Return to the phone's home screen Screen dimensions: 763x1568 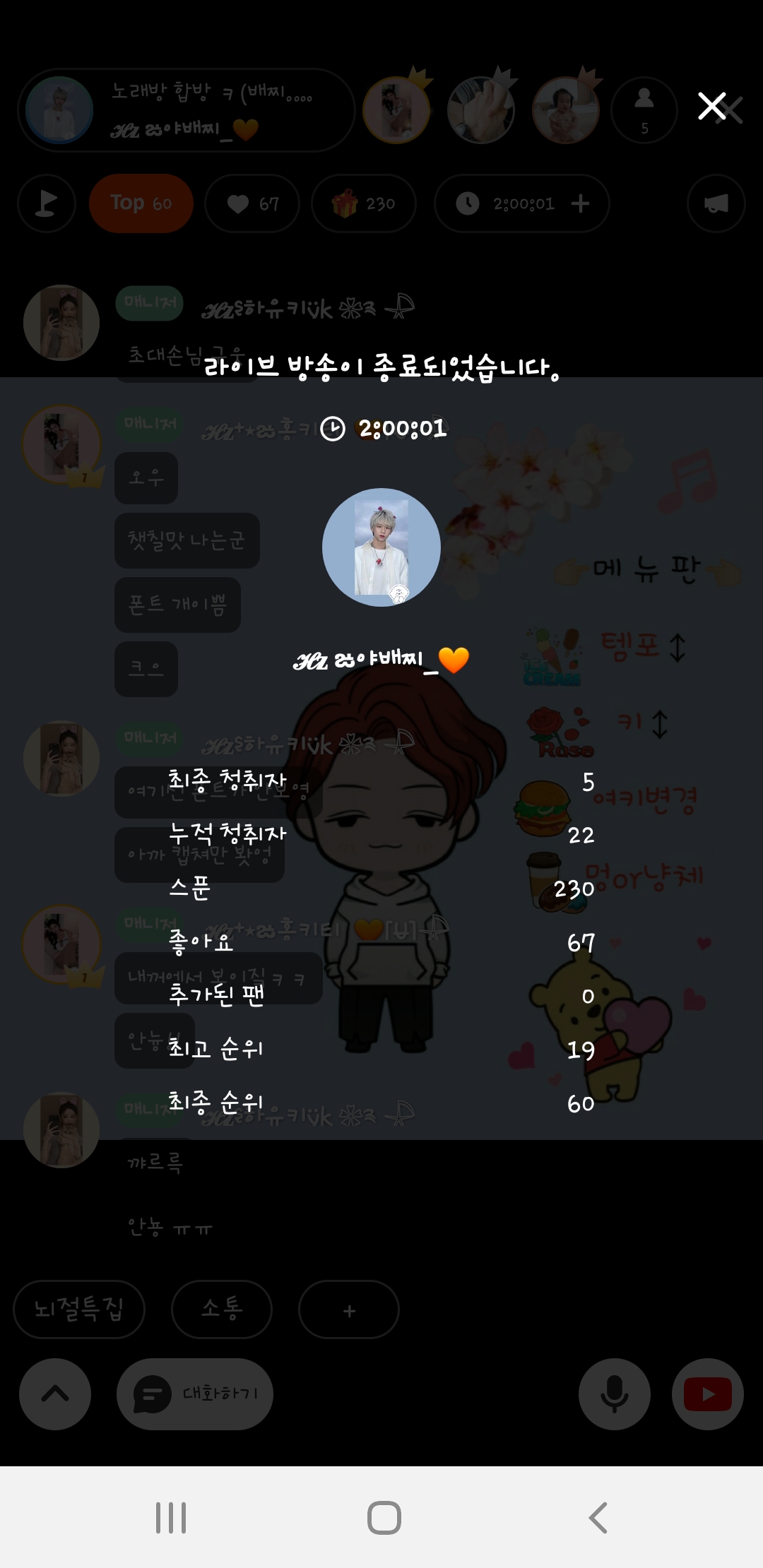(x=384, y=1517)
